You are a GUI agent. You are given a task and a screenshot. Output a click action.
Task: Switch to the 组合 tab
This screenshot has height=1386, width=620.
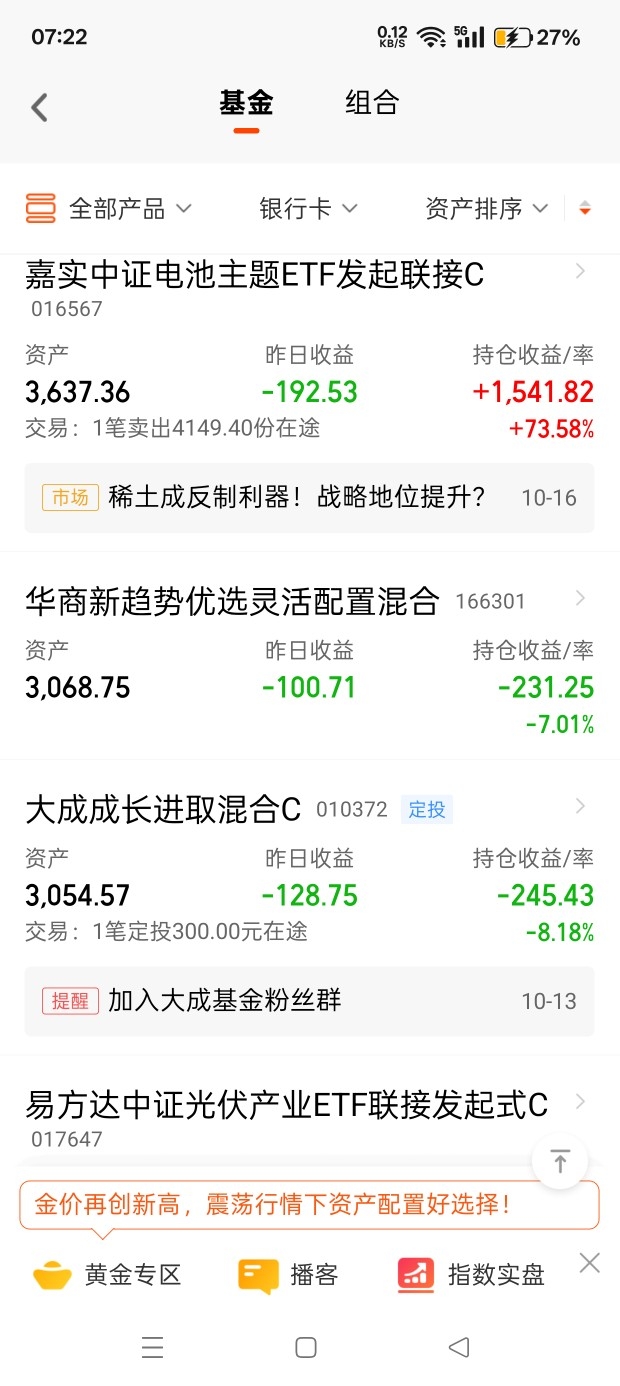point(372,103)
